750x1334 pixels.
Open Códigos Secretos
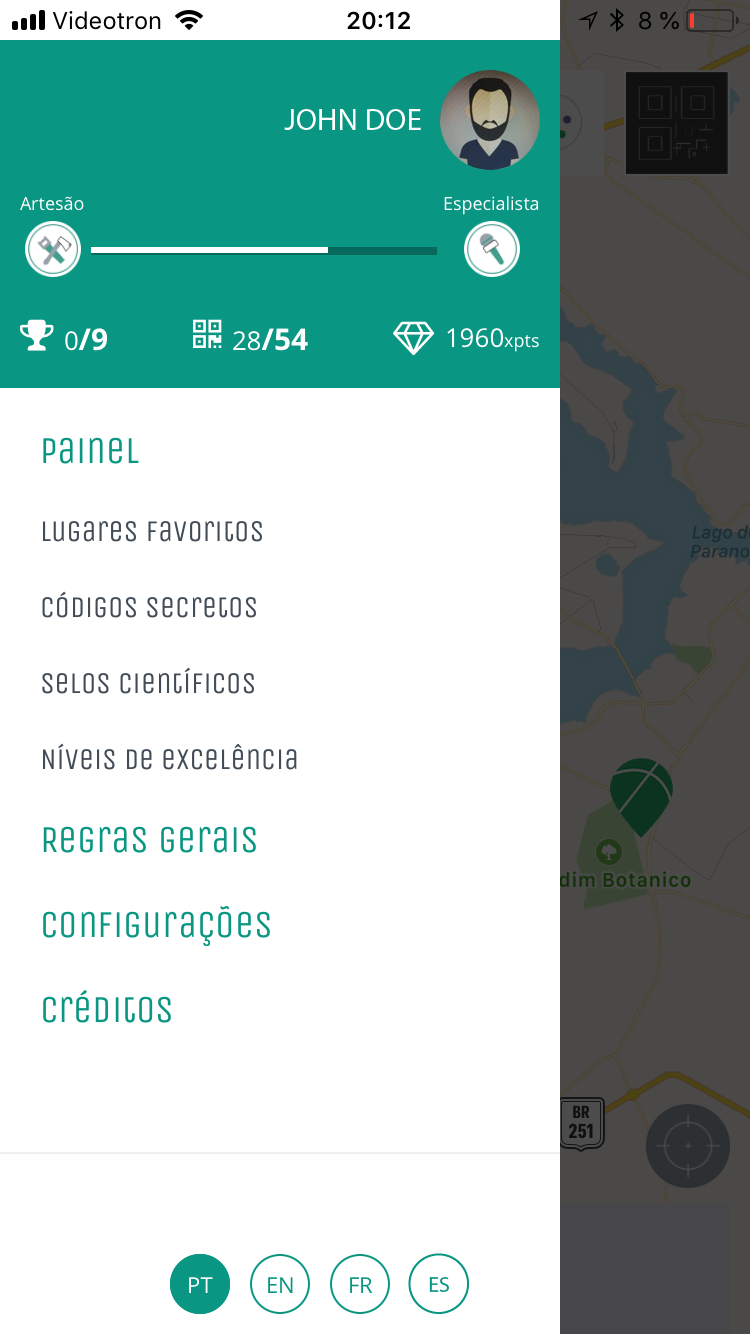(x=149, y=607)
